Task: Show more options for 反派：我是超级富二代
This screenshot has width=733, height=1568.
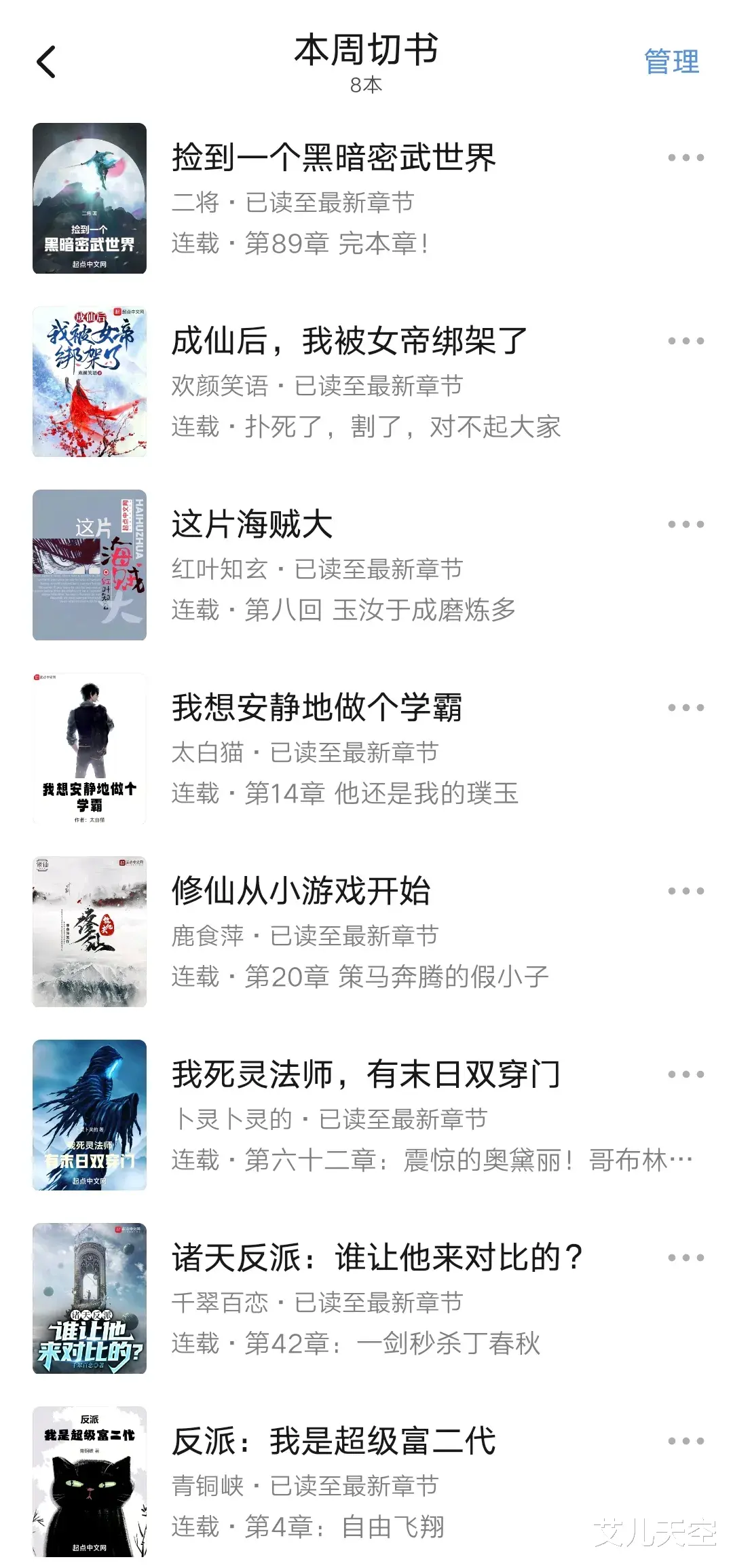Action: pos(685,1442)
